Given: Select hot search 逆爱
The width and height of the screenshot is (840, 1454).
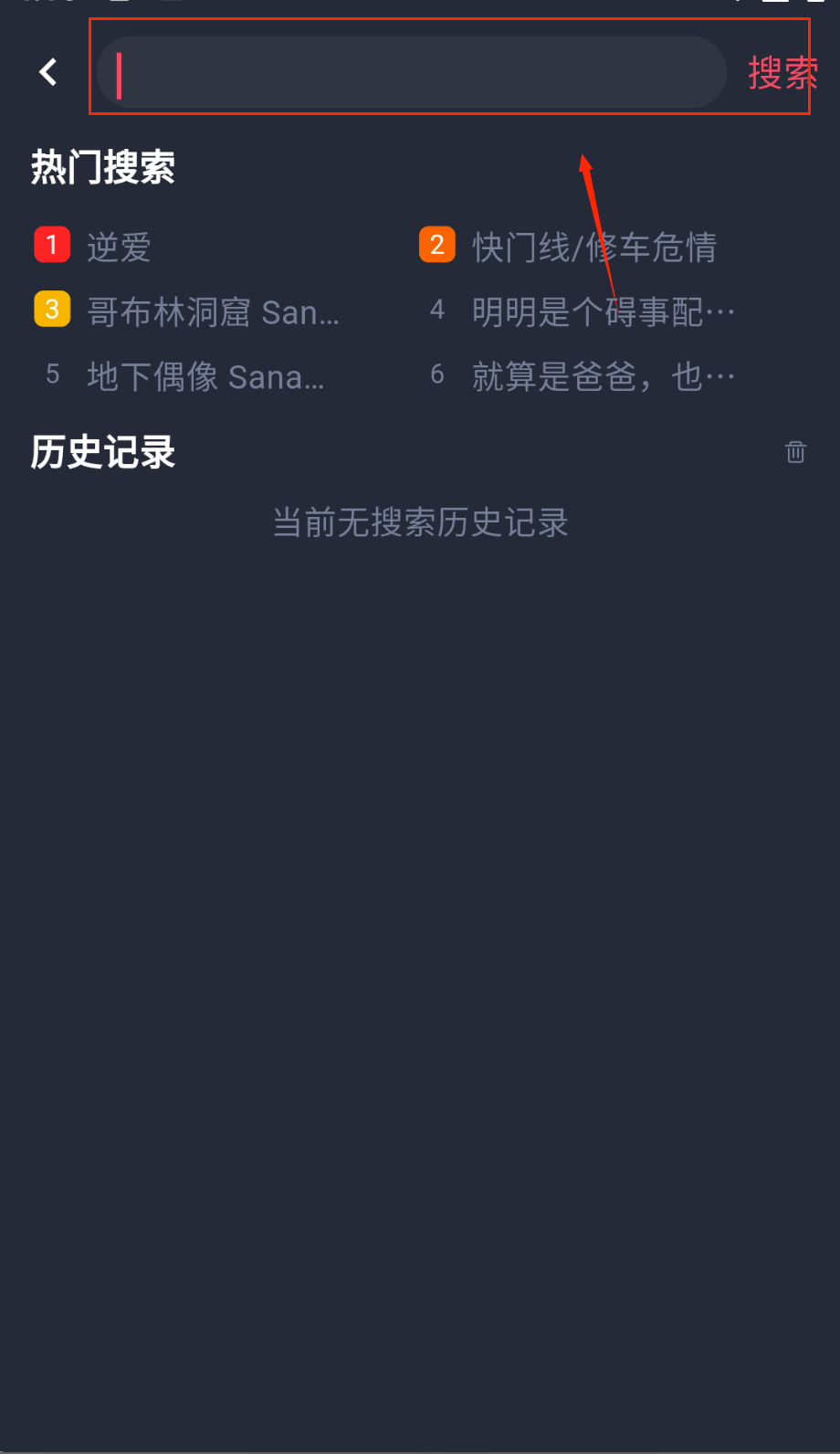Looking at the screenshot, I should coord(119,247).
